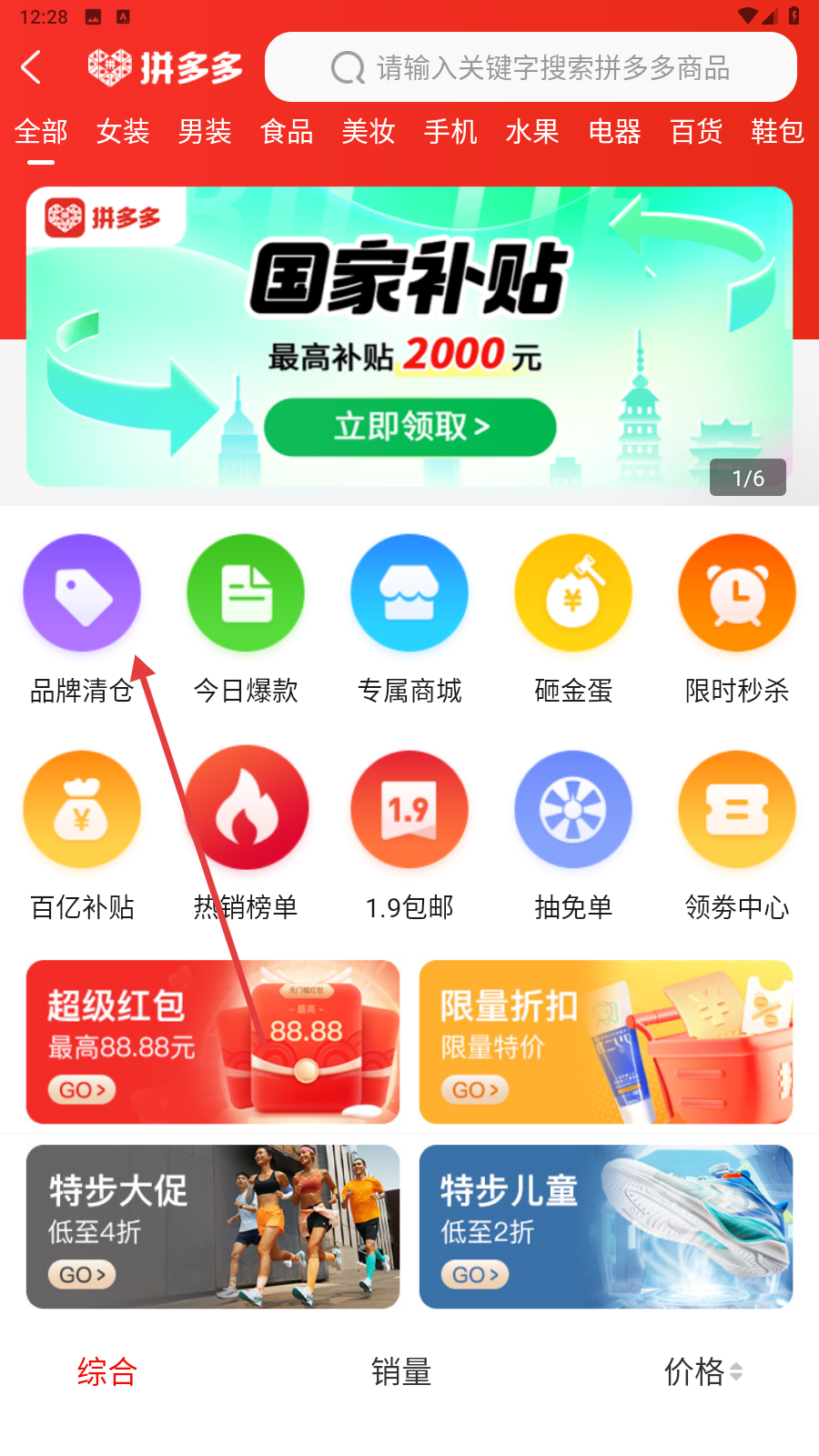This screenshot has width=819, height=1456.
Task: Open 品牌清仓 section
Action: click(82, 593)
